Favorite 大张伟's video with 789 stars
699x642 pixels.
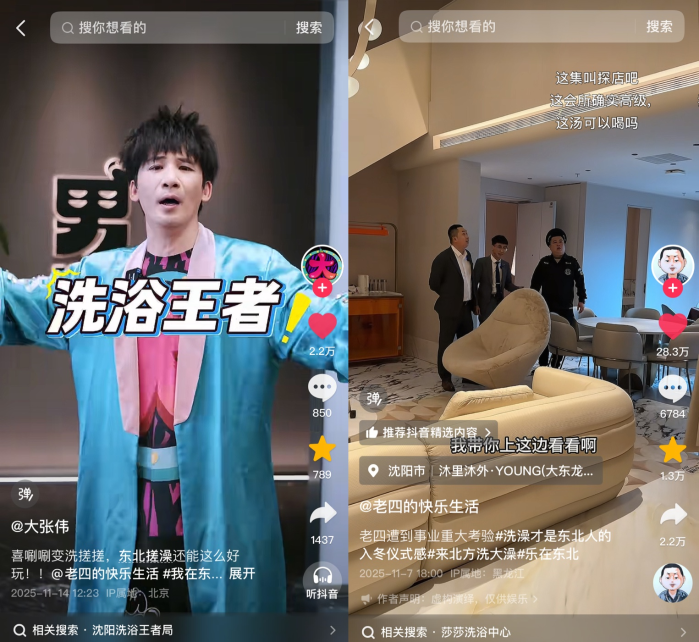[x=322, y=450]
